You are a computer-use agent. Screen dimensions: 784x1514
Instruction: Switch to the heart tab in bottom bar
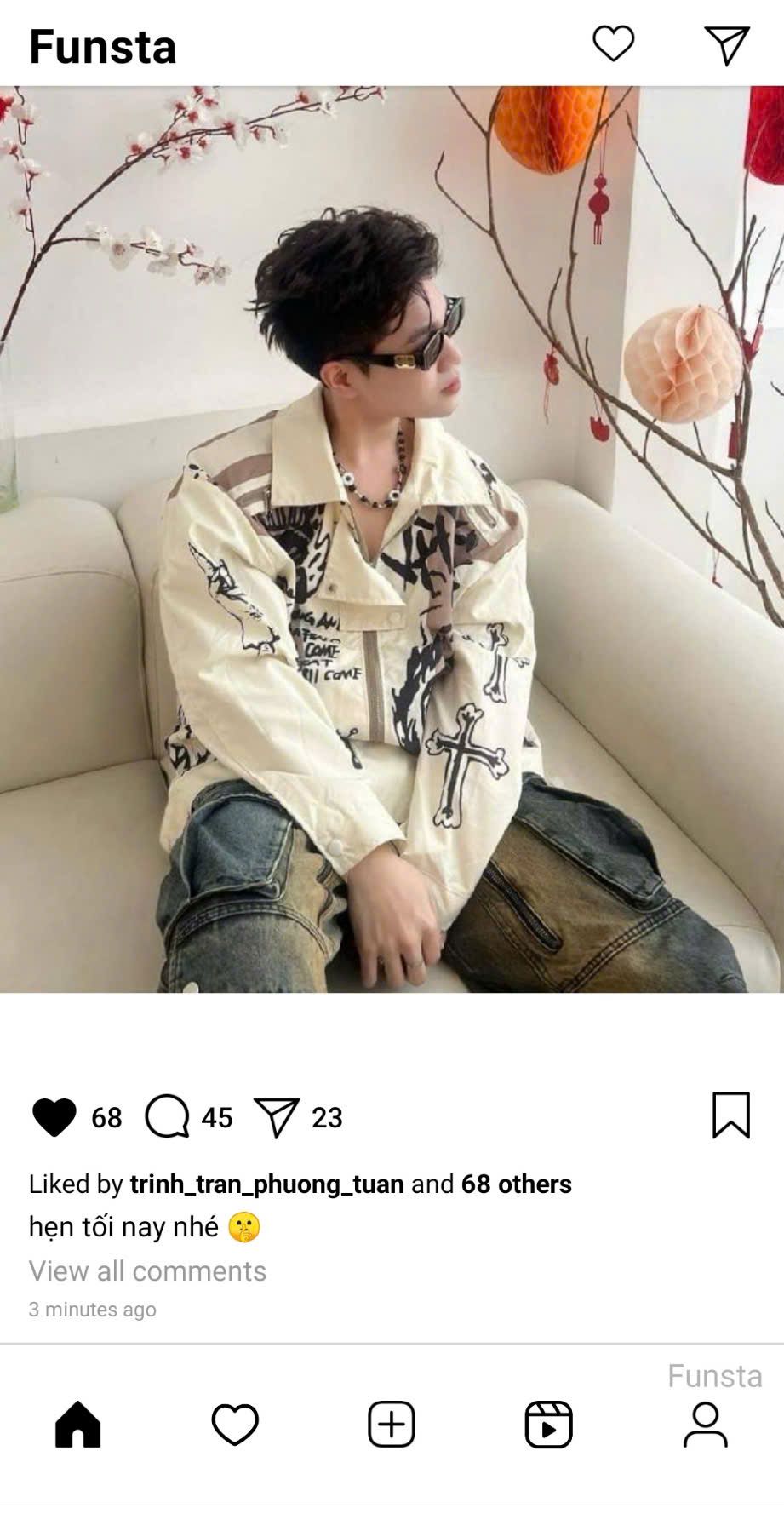(x=235, y=1425)
